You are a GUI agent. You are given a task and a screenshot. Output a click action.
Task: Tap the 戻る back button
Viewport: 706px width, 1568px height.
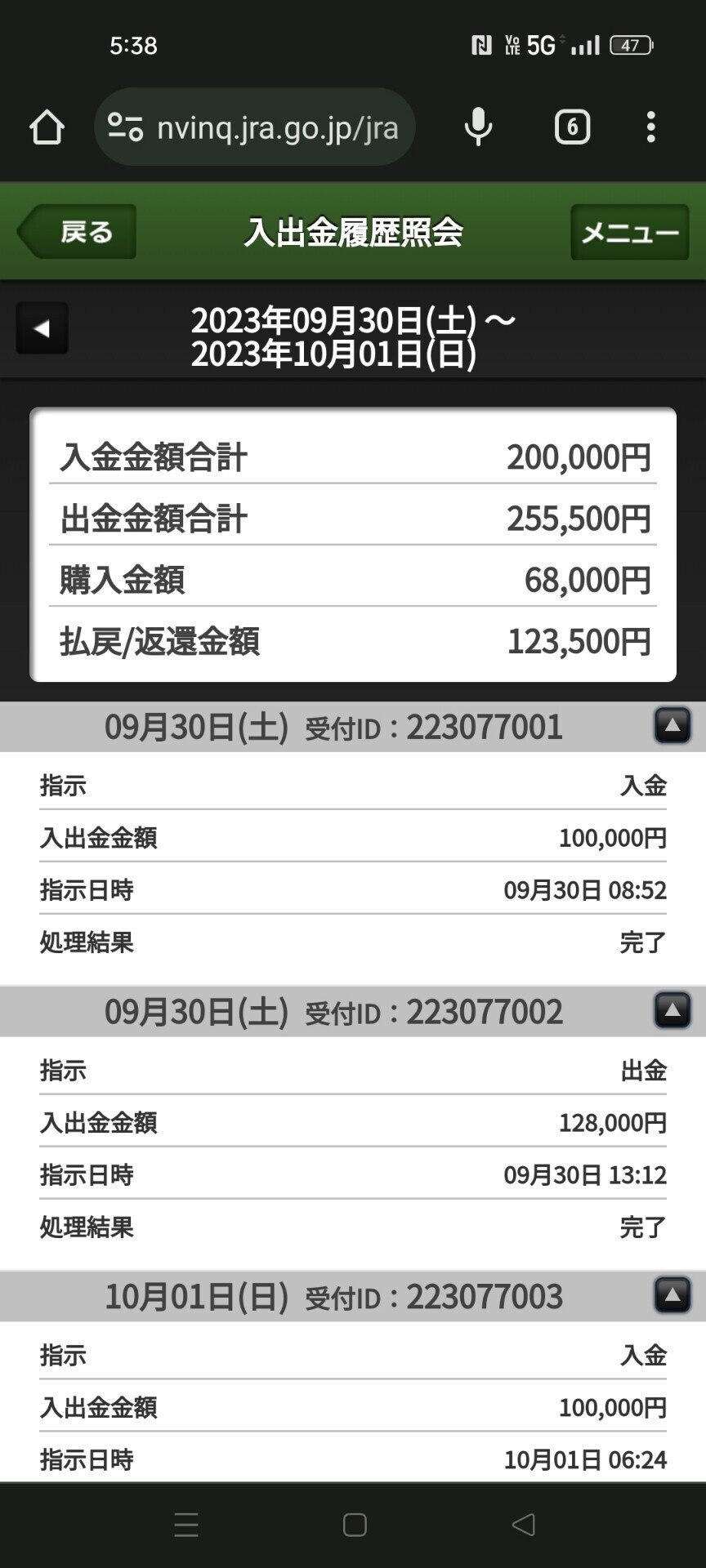point(77,232)
